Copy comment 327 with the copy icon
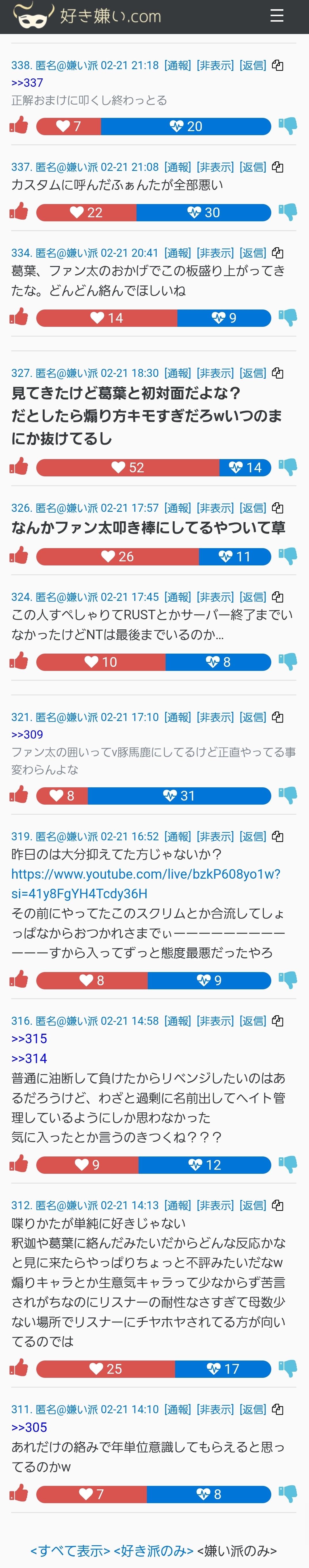This screenshot has height=1568, width=309. click(278, 373)
